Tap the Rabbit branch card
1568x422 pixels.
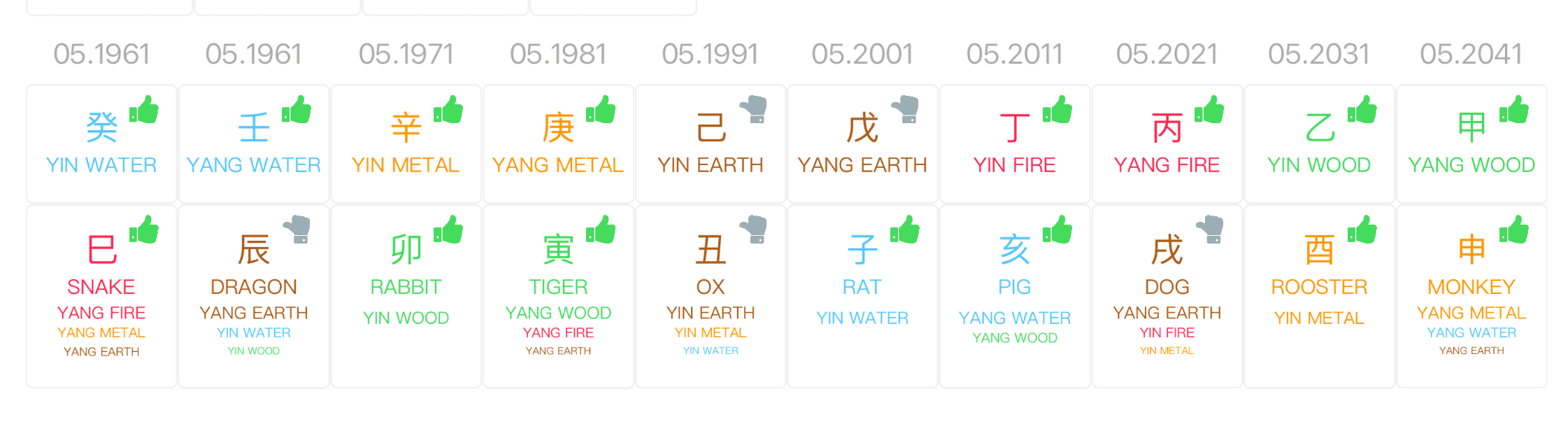pyautogui.click(x=406, y=296)
